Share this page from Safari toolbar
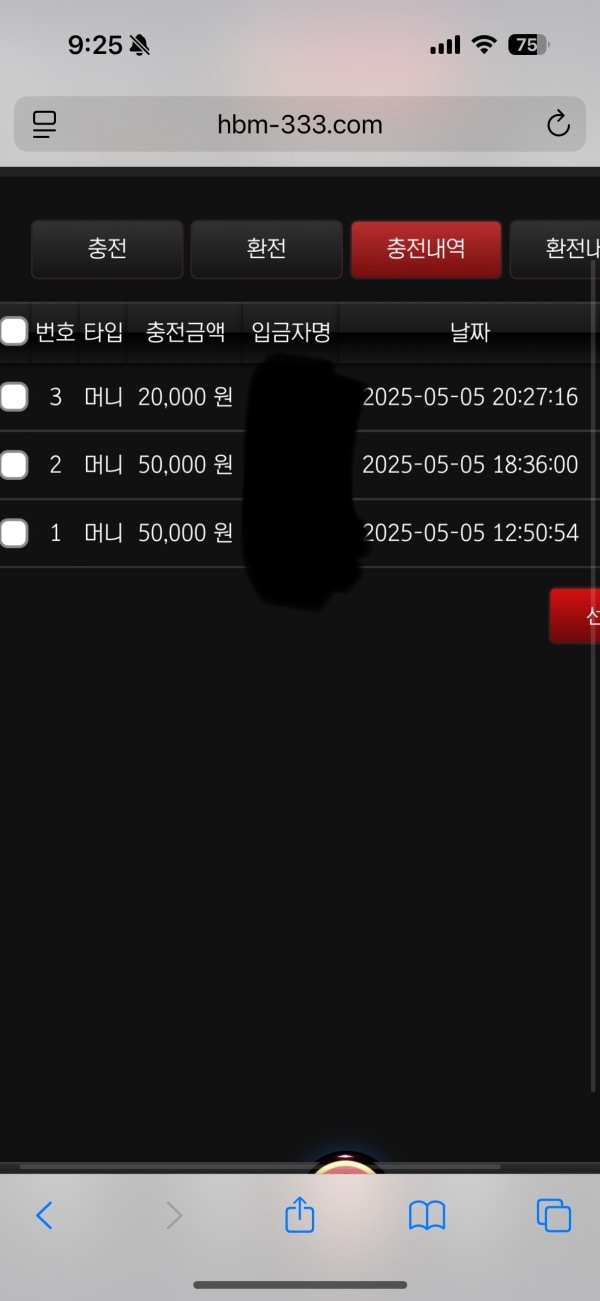This screenshot has height=1301, width=600. click(300, 1215)
